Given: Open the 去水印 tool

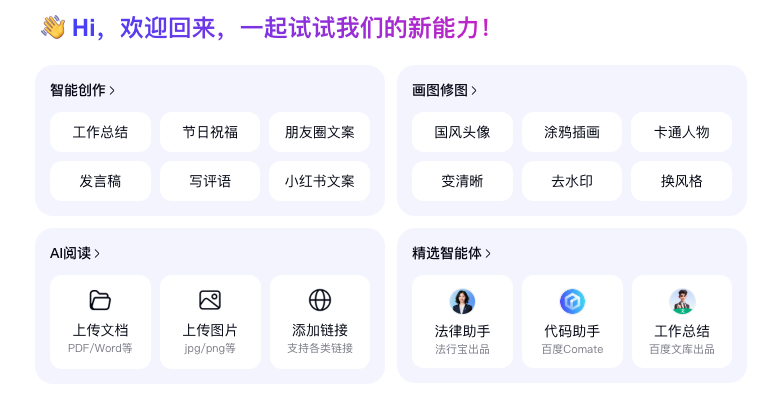Looking at the screenshot, I should pos(572,181).
